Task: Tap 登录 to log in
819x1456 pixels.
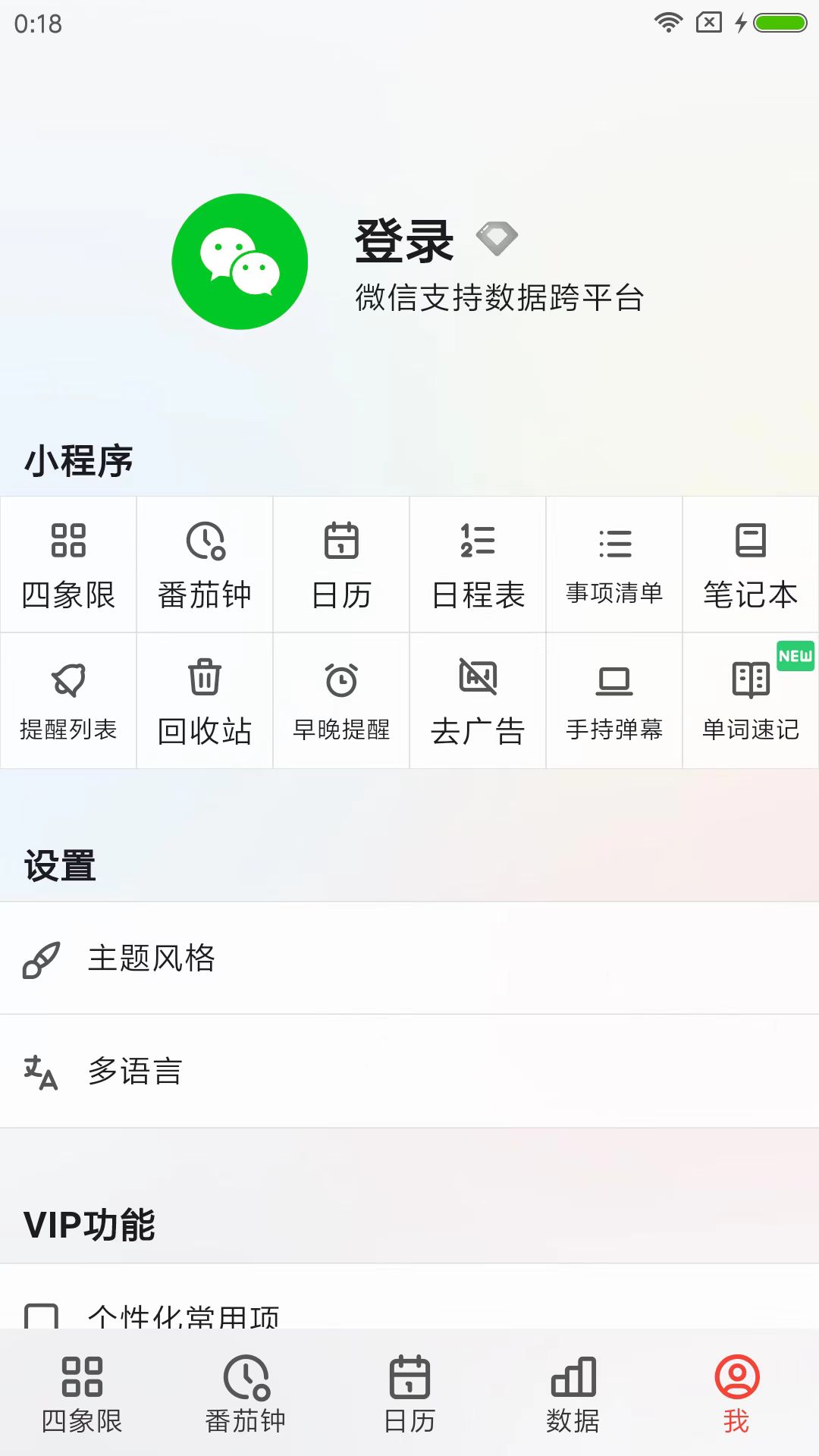Action: [402, 241]
